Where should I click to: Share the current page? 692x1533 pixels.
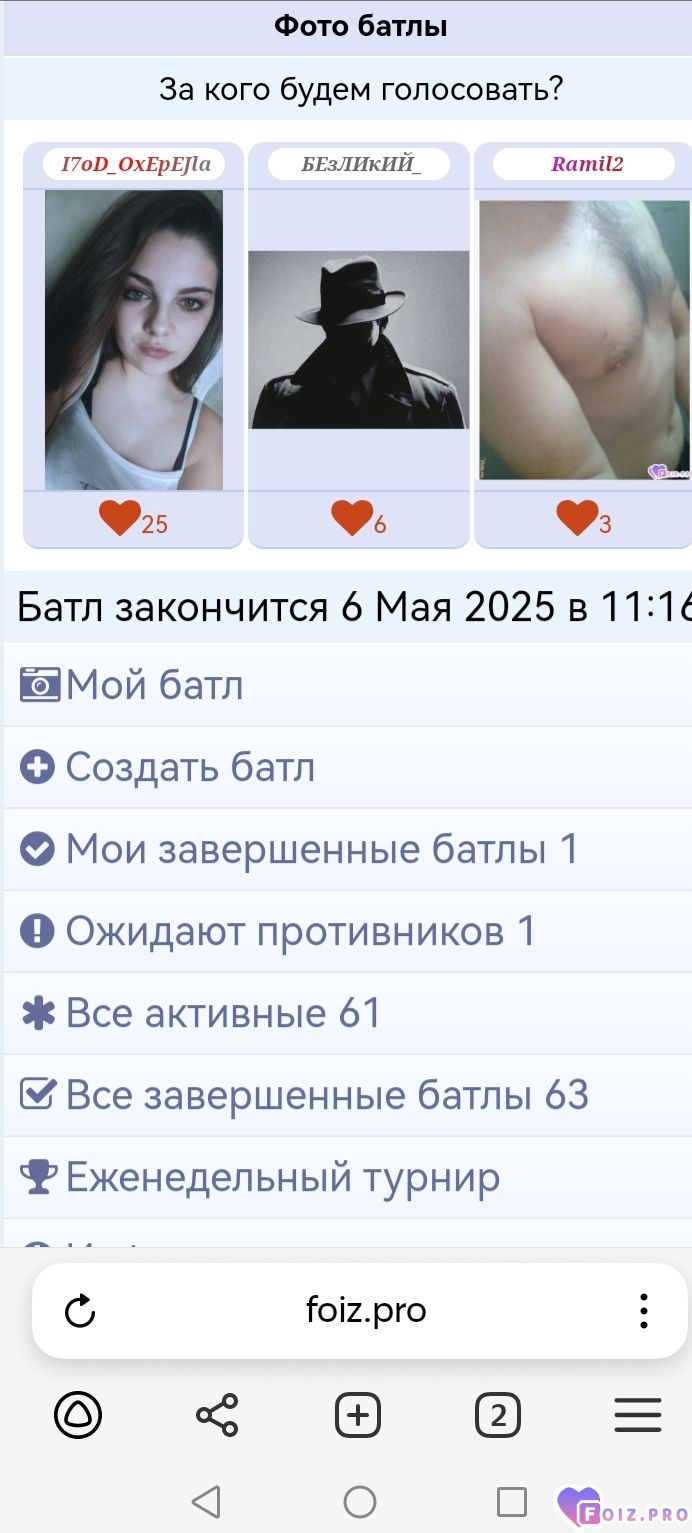217,1415
